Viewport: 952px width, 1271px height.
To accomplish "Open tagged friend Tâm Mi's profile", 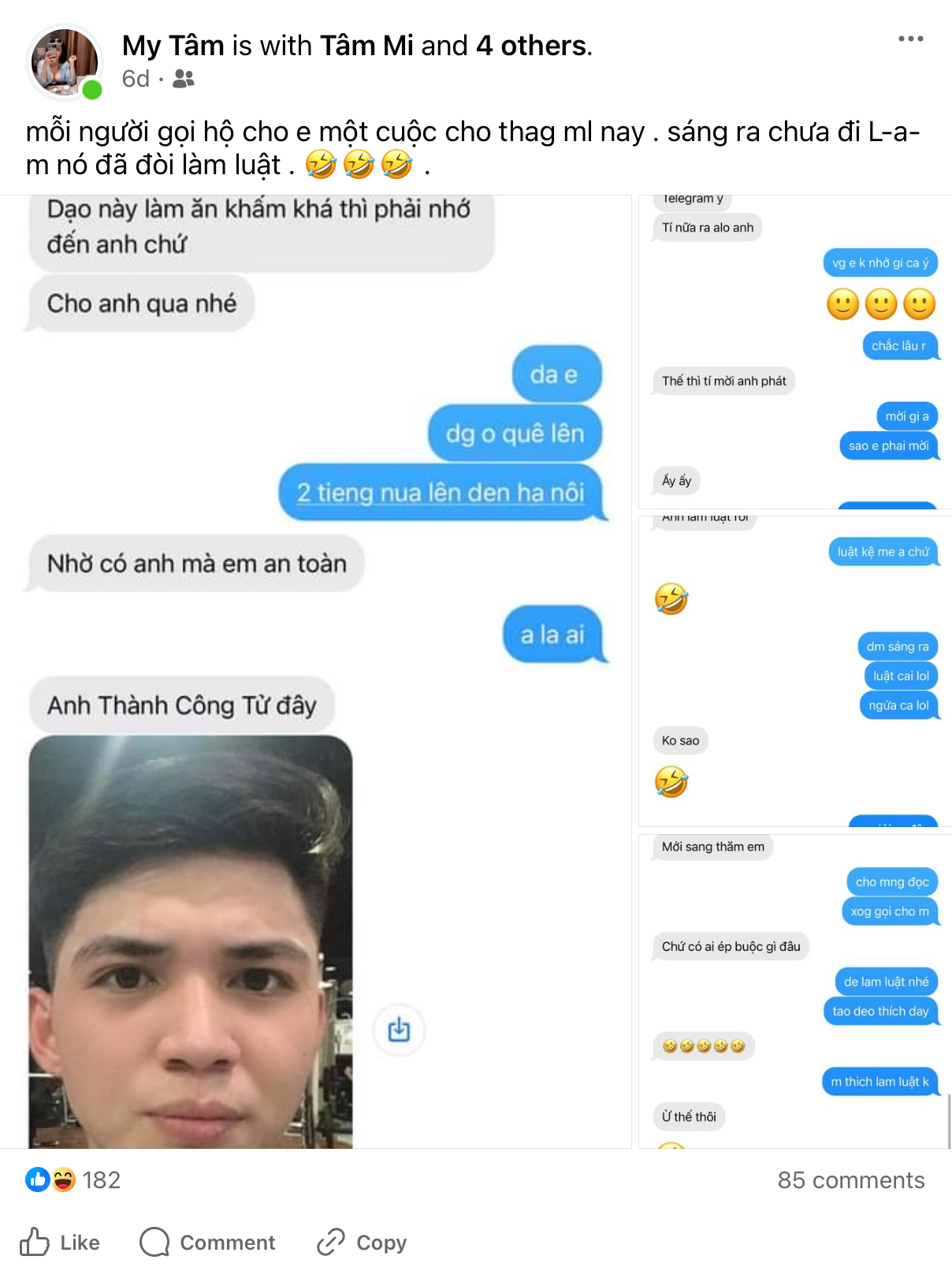I will 366,46.
